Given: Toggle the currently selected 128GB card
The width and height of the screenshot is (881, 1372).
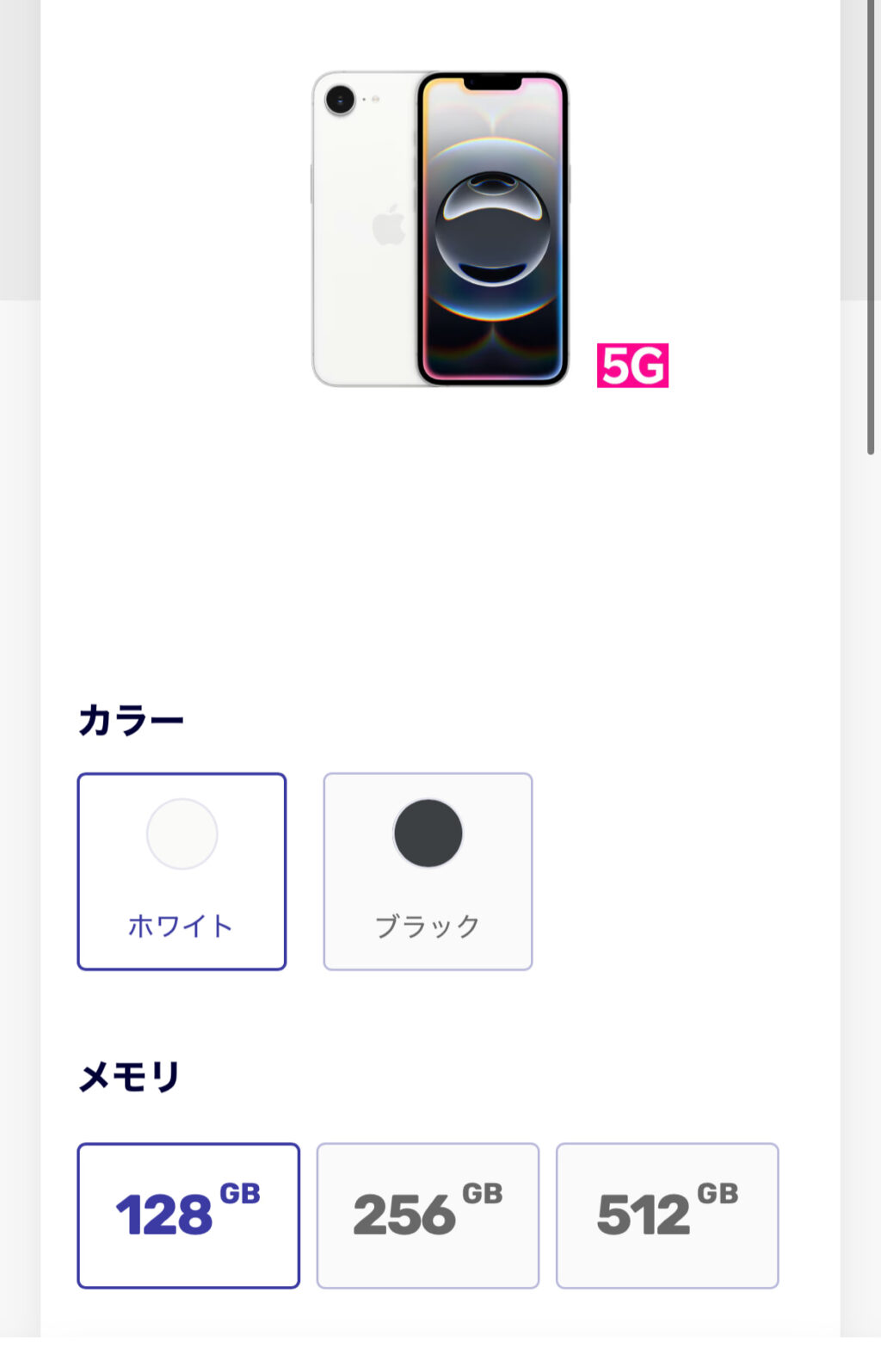Looking at the screenshot, I should click(x=188, y=1216).
